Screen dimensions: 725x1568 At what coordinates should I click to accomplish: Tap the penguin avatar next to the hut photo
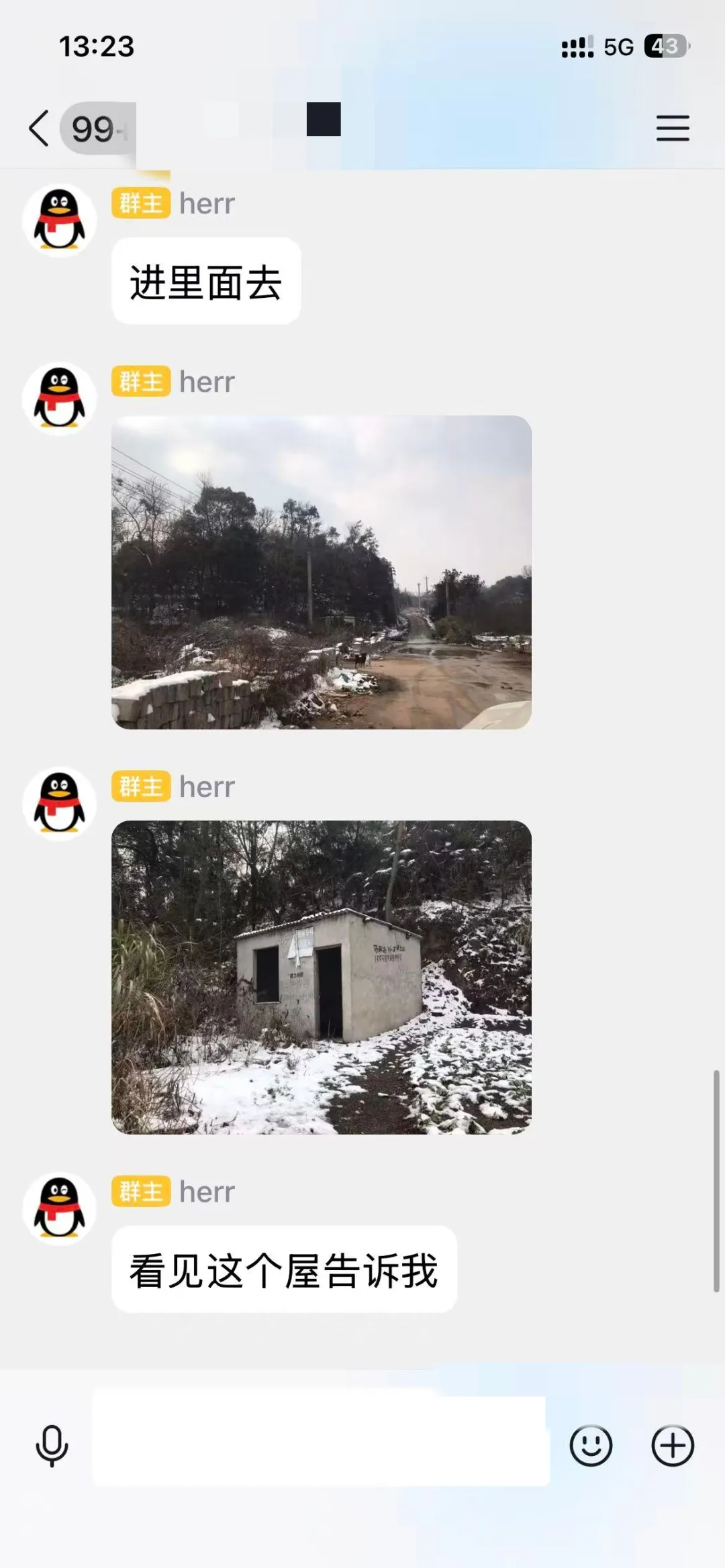coord(59,802)
